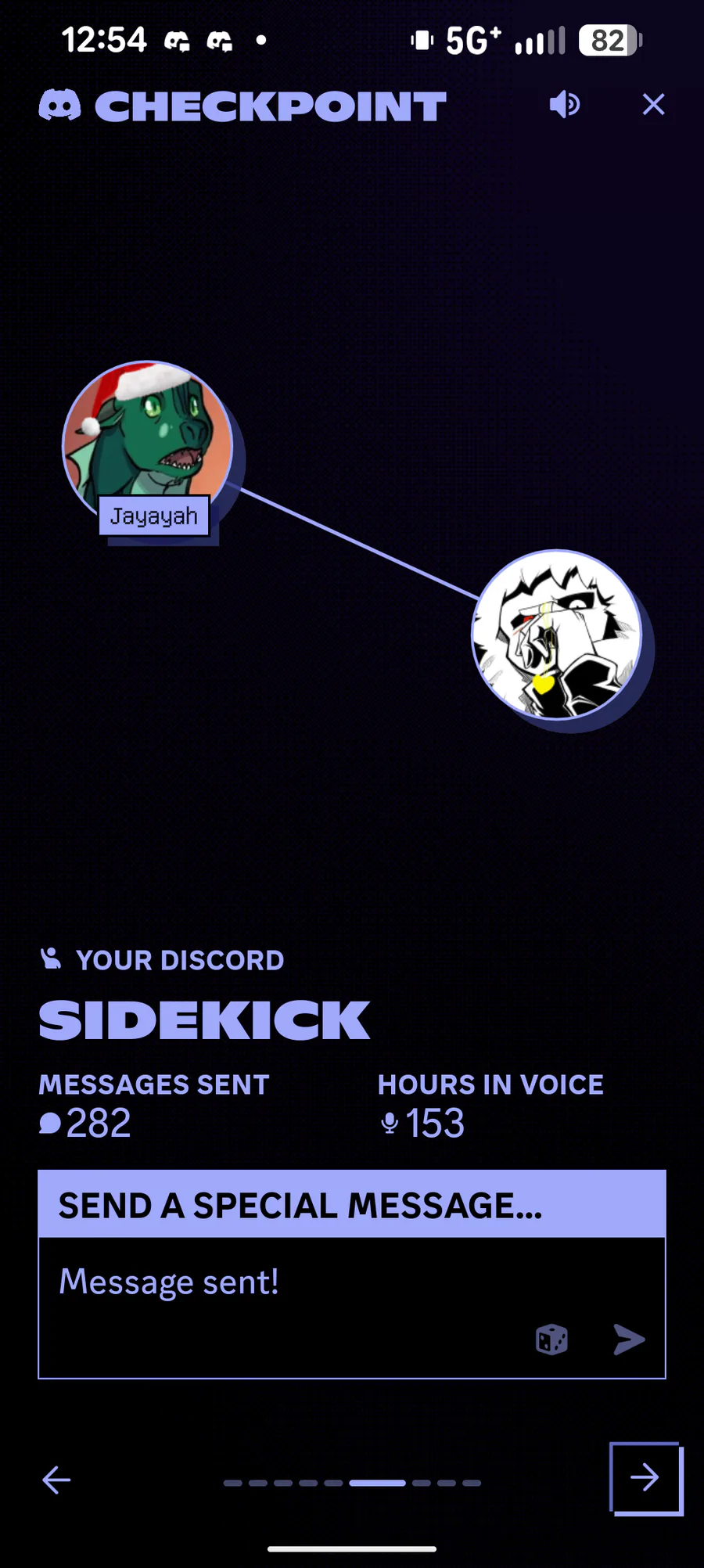Close the Checkpoint recap
This screenshot has width=704, height=1568.
pyautogui.click(x=653, y=104)
